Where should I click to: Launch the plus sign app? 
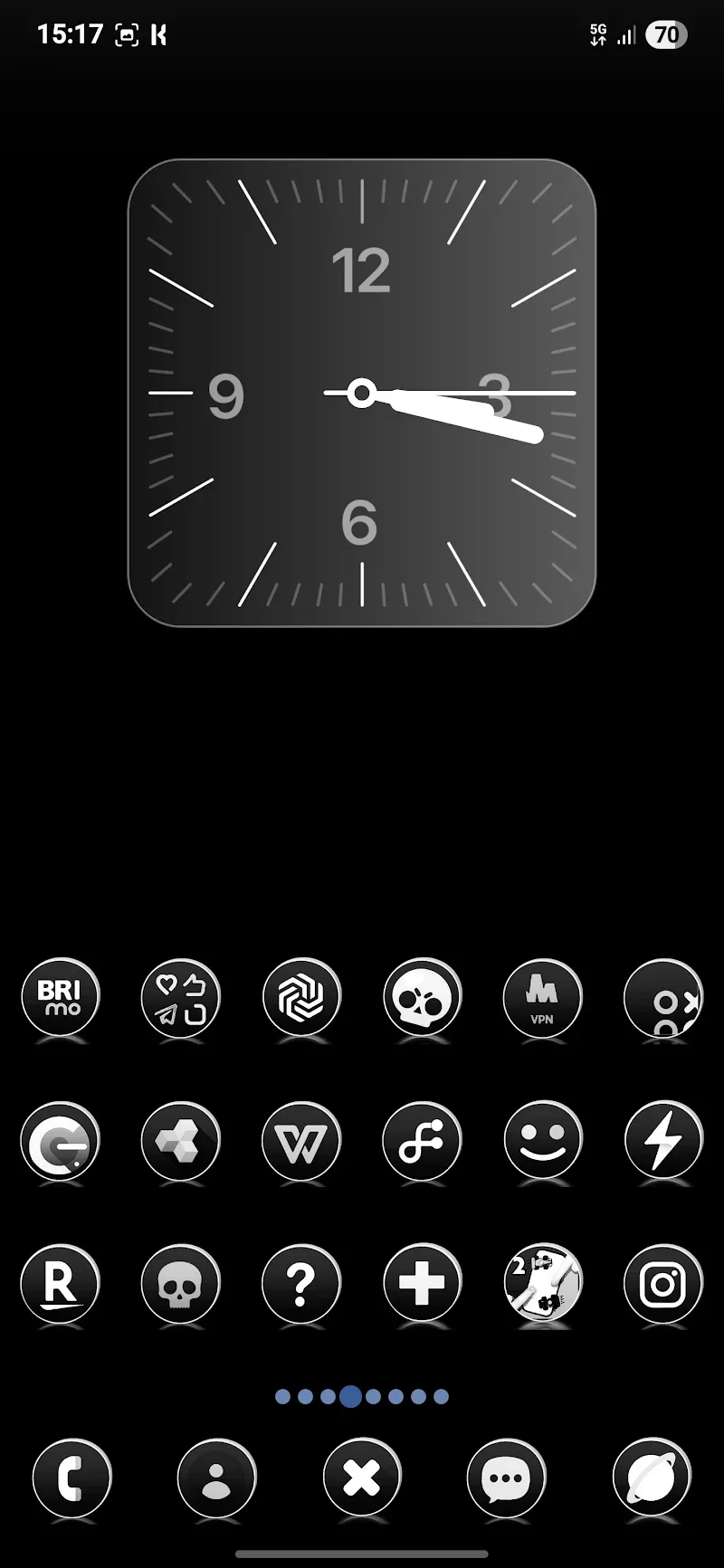click(422, 1284)
